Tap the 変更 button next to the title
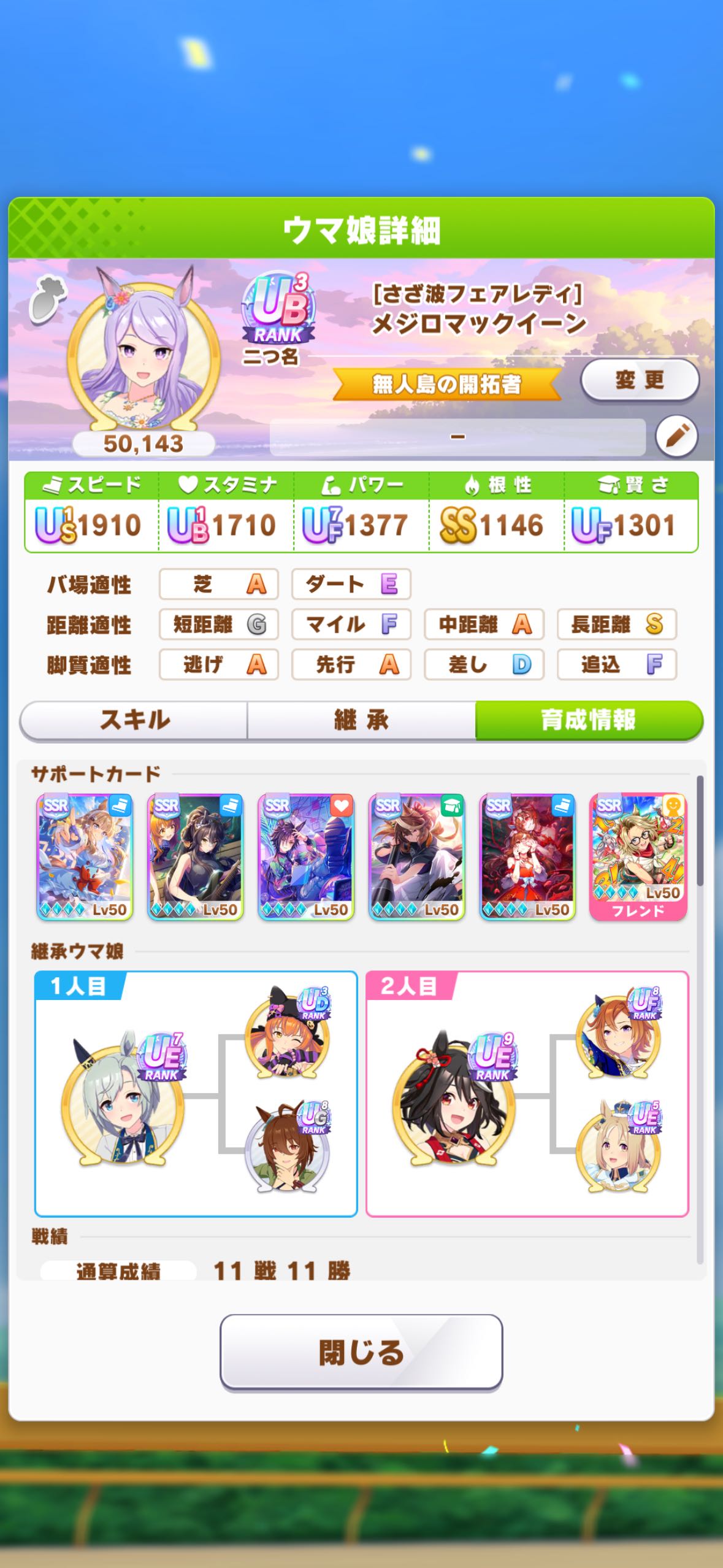The image size is (723, 1568). [x=640, y=380]
